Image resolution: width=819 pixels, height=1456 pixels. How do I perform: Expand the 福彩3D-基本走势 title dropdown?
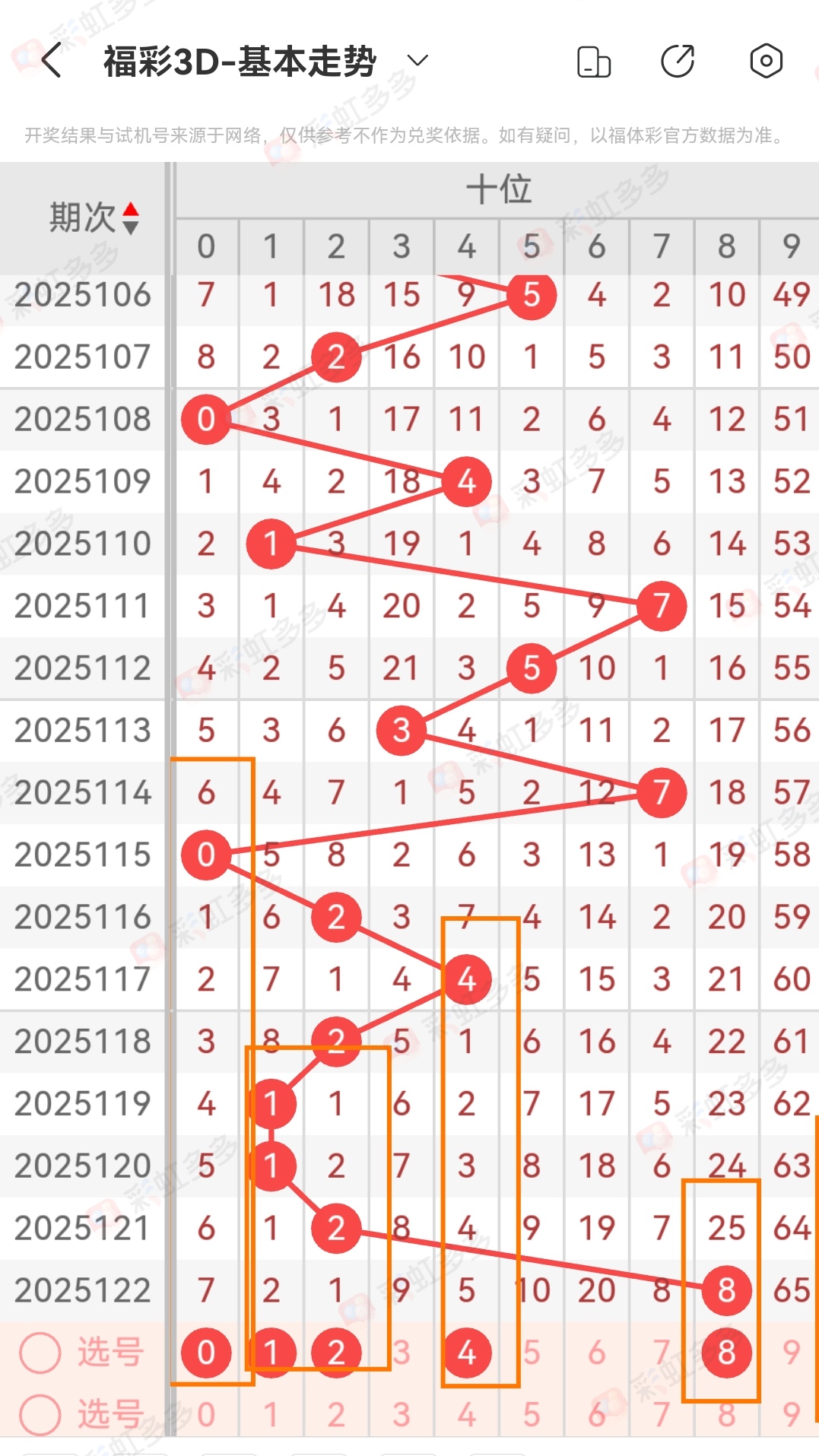417,61
